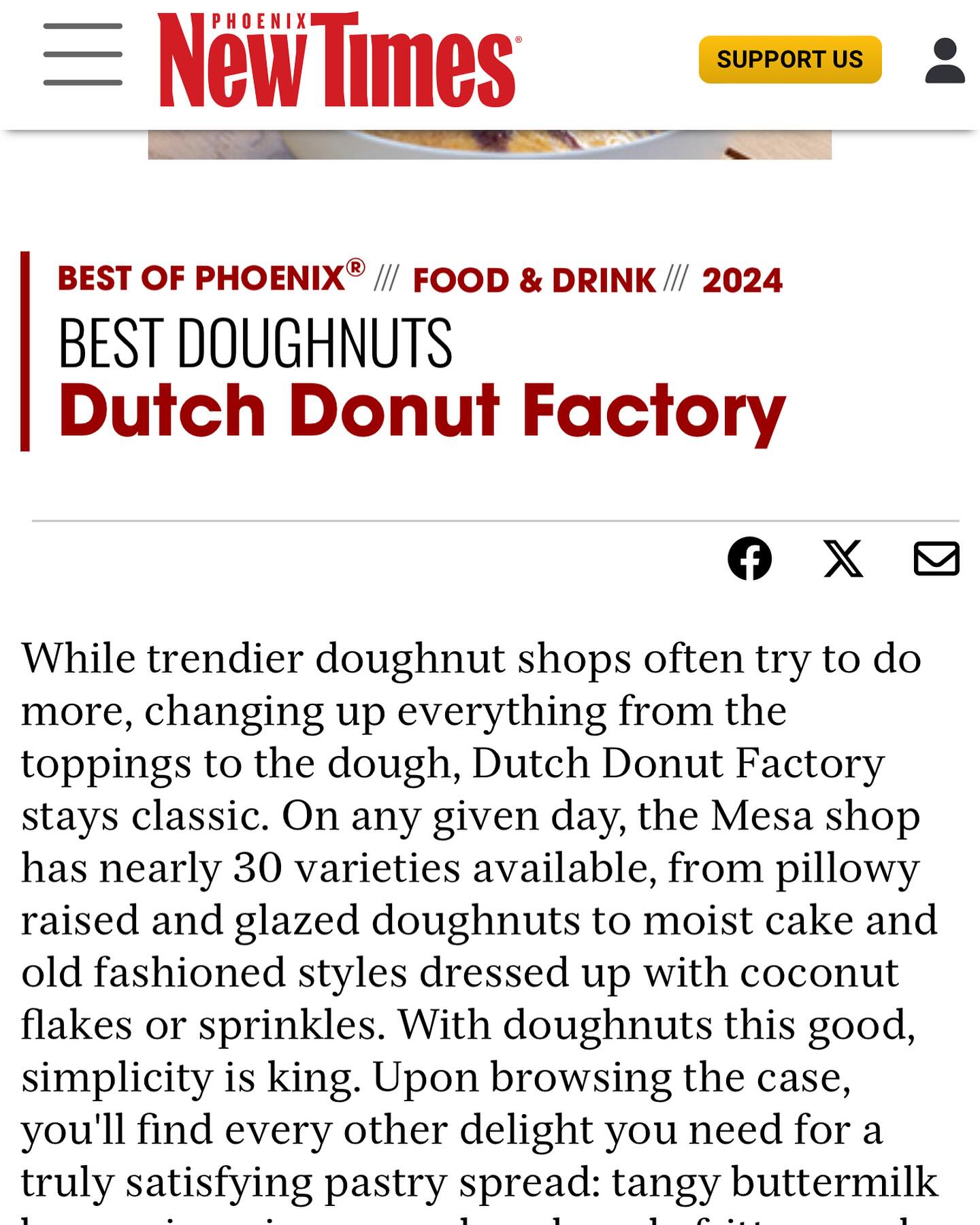This screenshot has width=980, height=1225.
Task: Open the Food & Drink category link
Action: 534,280
